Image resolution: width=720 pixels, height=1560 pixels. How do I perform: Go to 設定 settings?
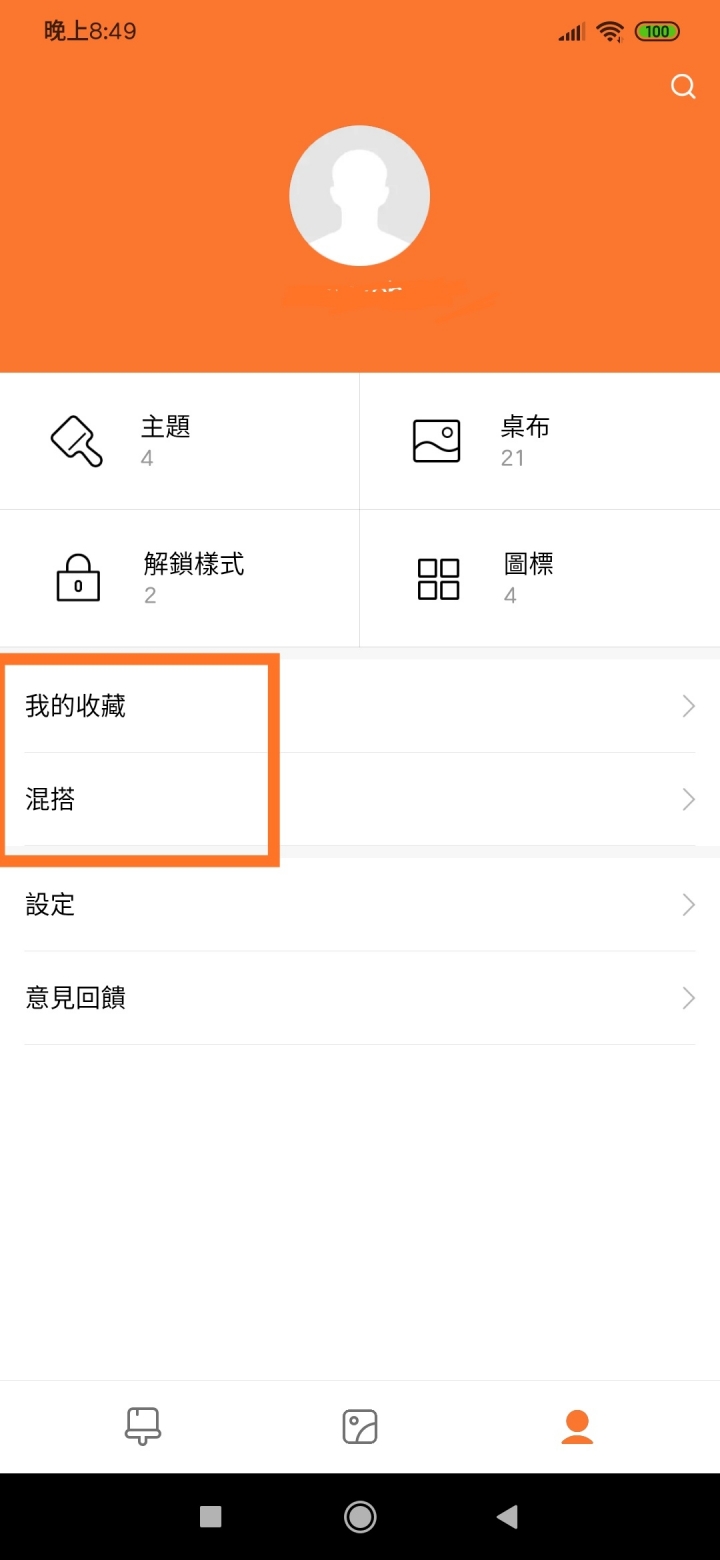360,905
